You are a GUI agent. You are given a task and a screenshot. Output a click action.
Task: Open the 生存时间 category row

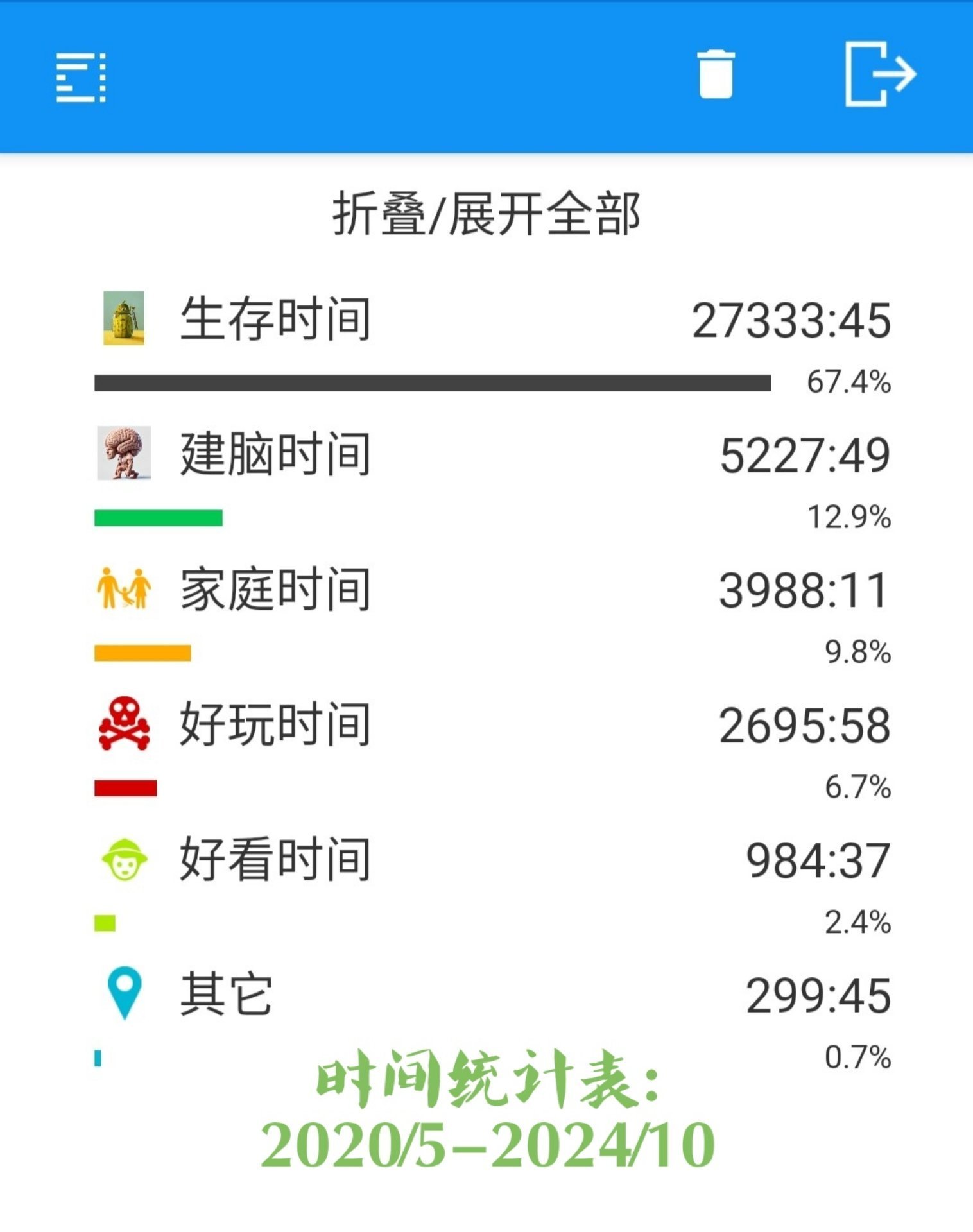coord(276,319)
